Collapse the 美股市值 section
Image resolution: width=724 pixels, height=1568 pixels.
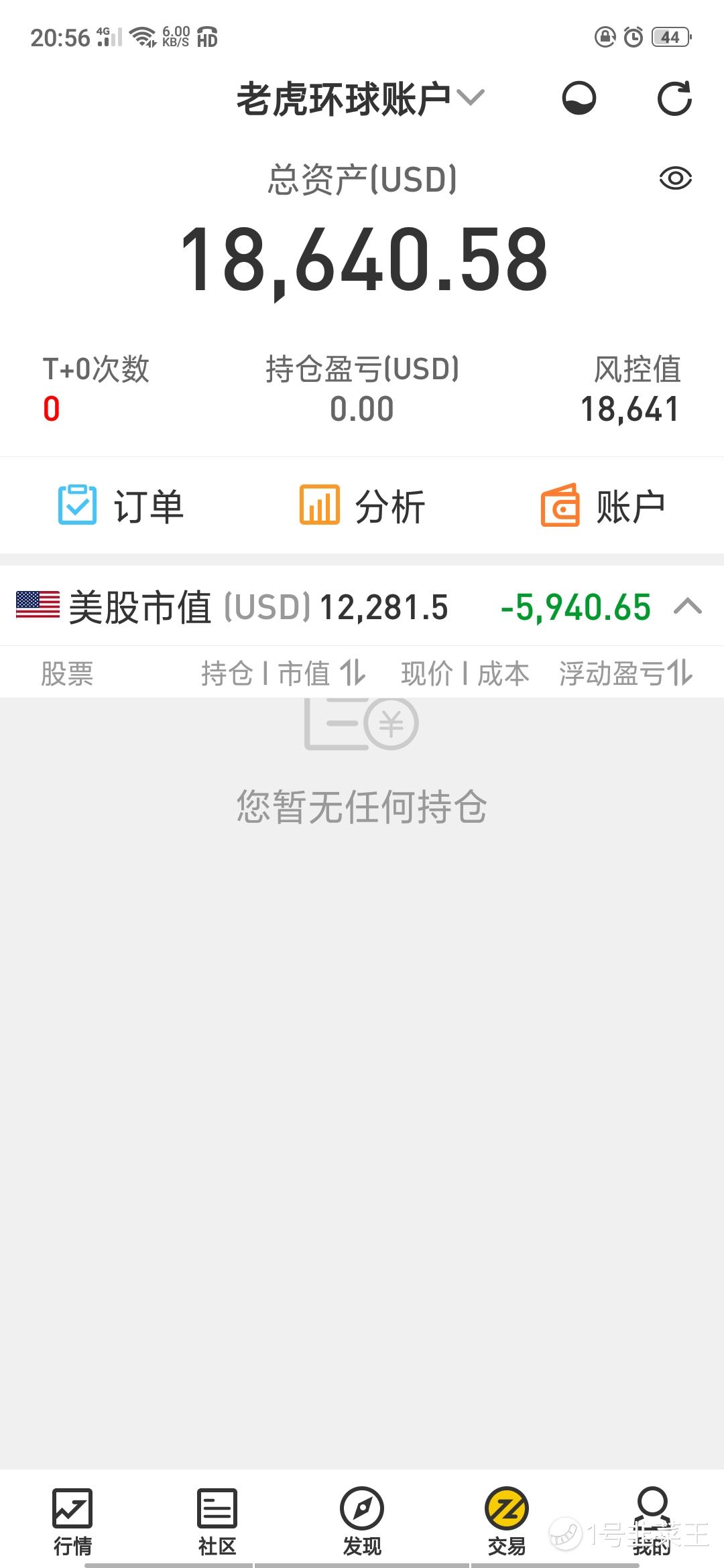point(688,607)
